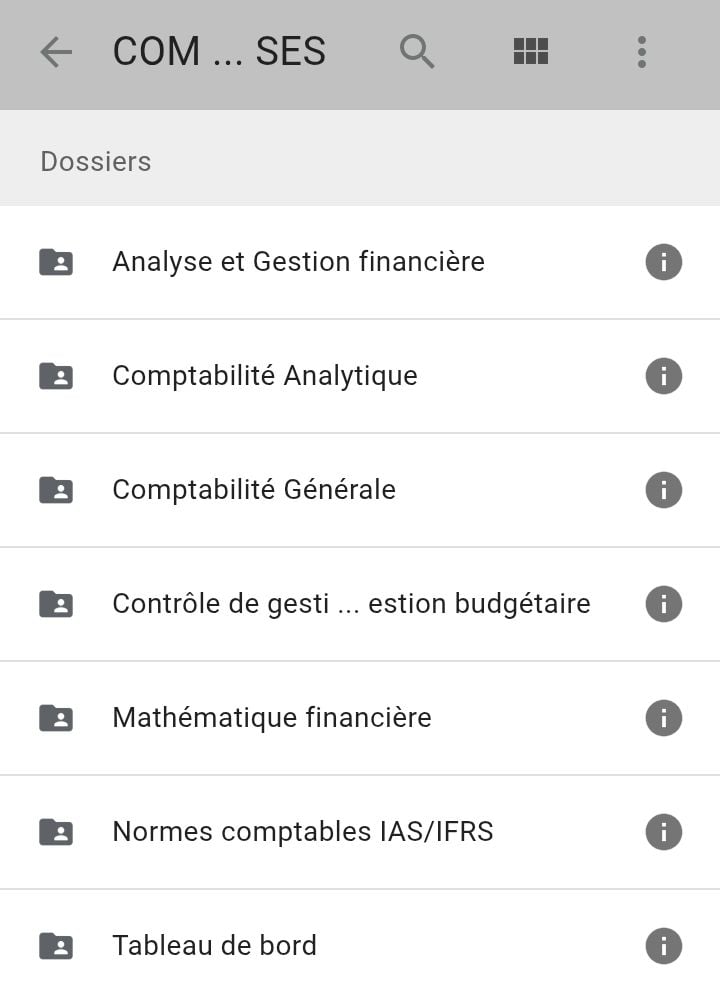720x998 pixels.
Task: Open the Tableau de bord folder
Action: click(215, 946)
